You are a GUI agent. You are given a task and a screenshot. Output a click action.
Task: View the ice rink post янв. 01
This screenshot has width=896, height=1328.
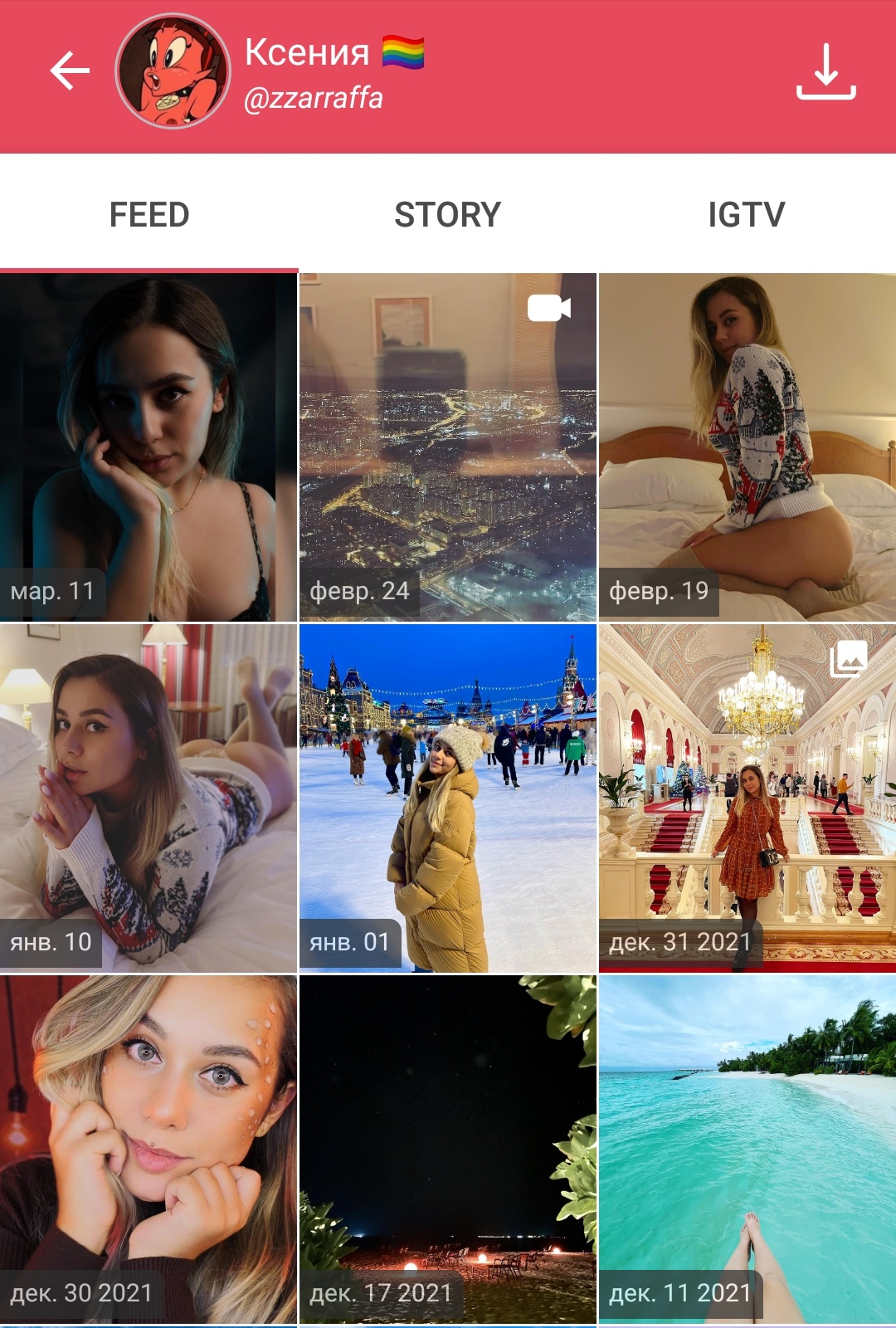[447, 798]
